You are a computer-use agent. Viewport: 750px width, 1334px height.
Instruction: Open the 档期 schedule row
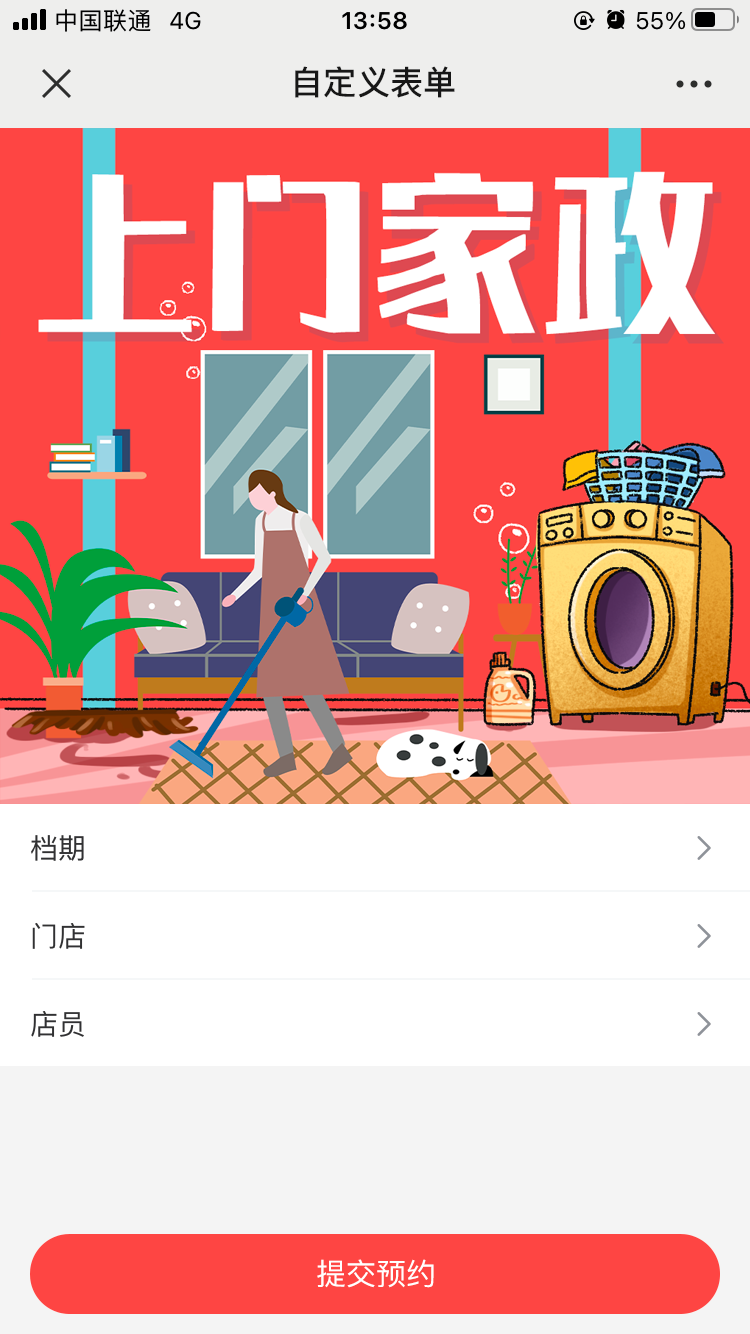(x=375, y=848)
